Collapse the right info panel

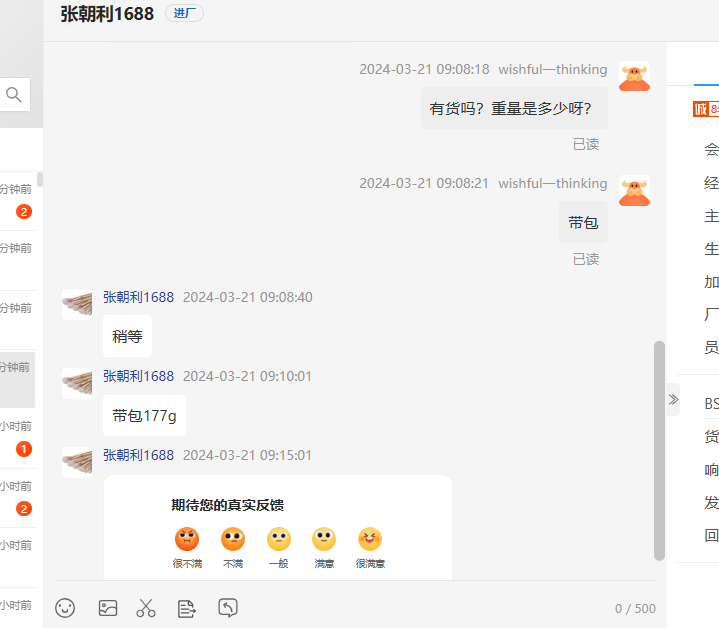[673, 399]
